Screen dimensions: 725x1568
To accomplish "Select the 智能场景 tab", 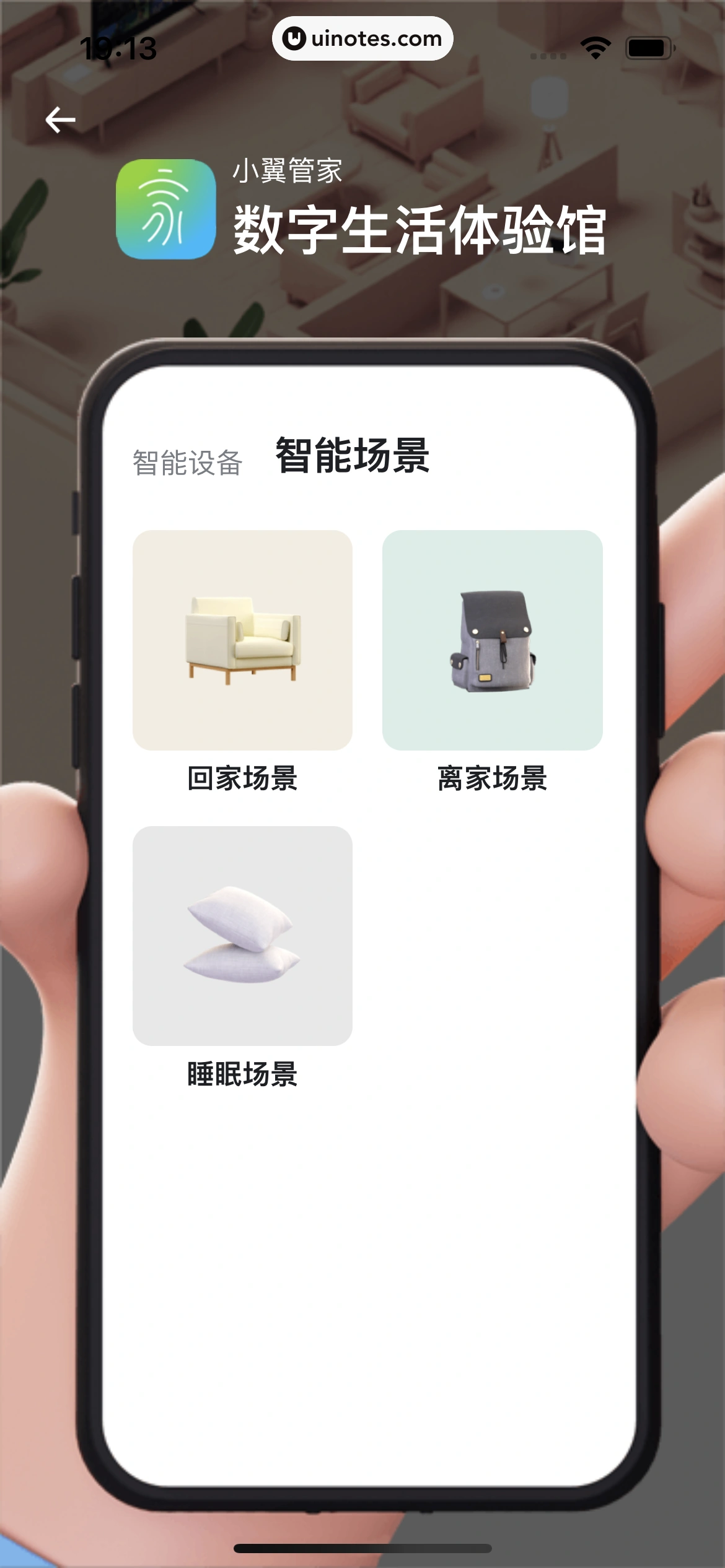I will [x=352, y=456].
